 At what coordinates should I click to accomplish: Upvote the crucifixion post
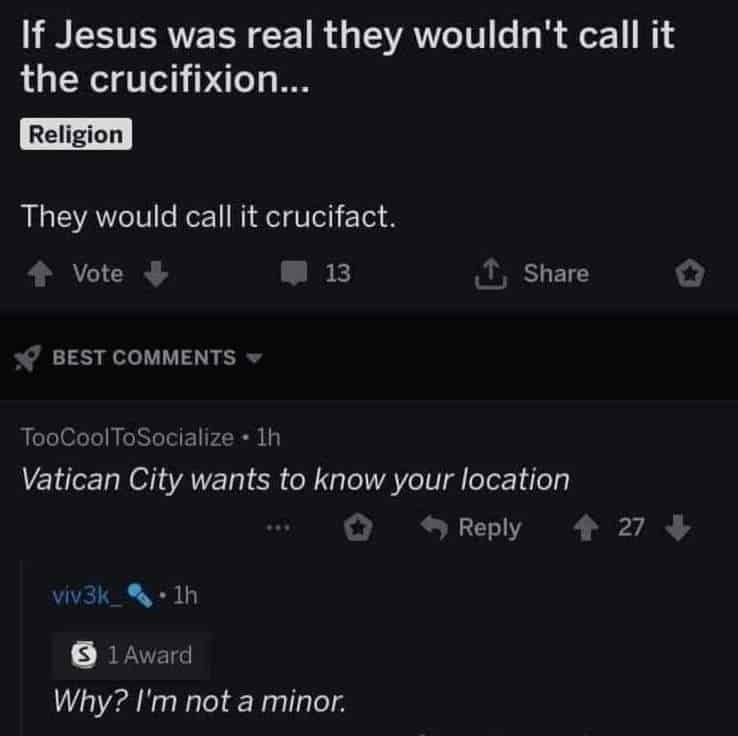(47, 273)
